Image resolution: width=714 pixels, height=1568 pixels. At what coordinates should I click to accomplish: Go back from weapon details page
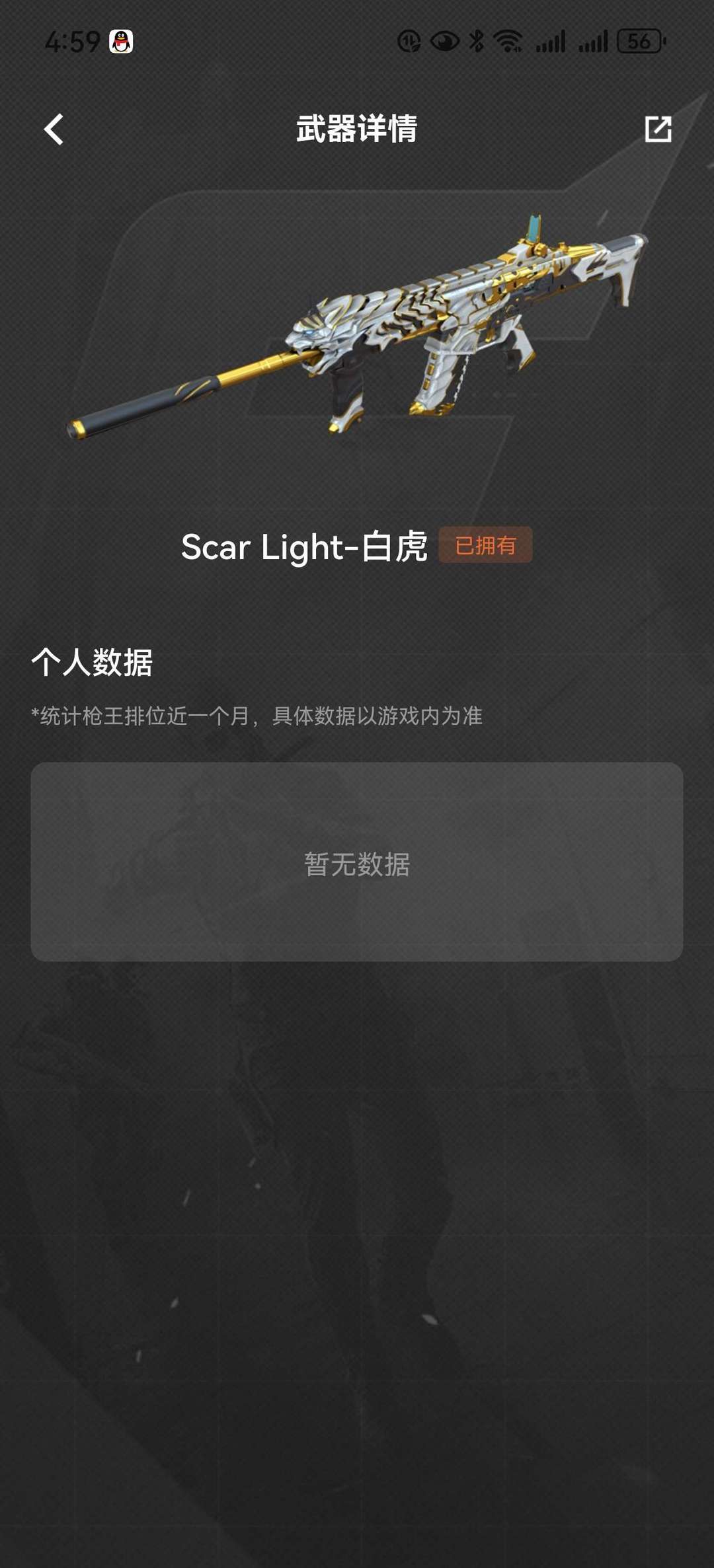pos(54,129)
